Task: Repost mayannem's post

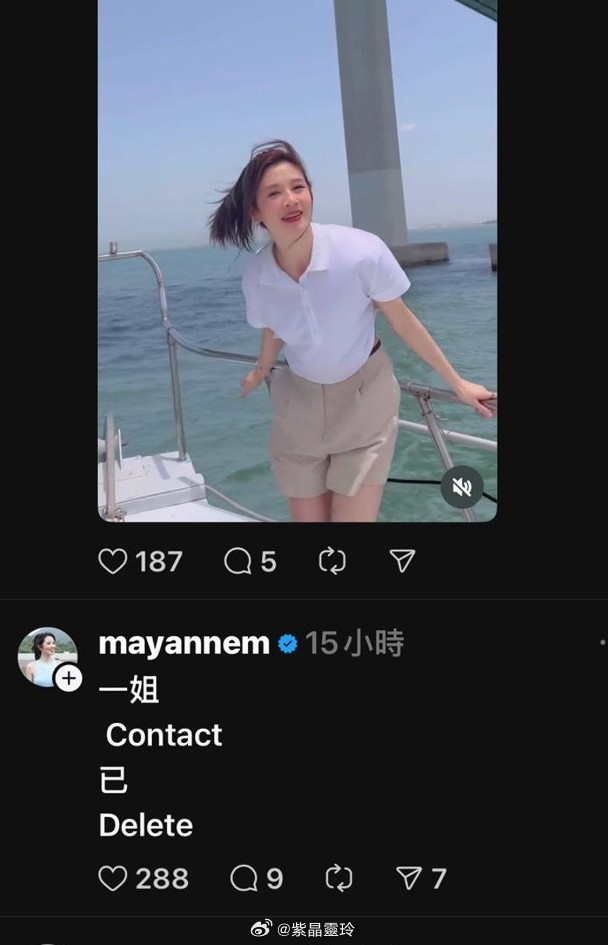Action: coord(339,878)
